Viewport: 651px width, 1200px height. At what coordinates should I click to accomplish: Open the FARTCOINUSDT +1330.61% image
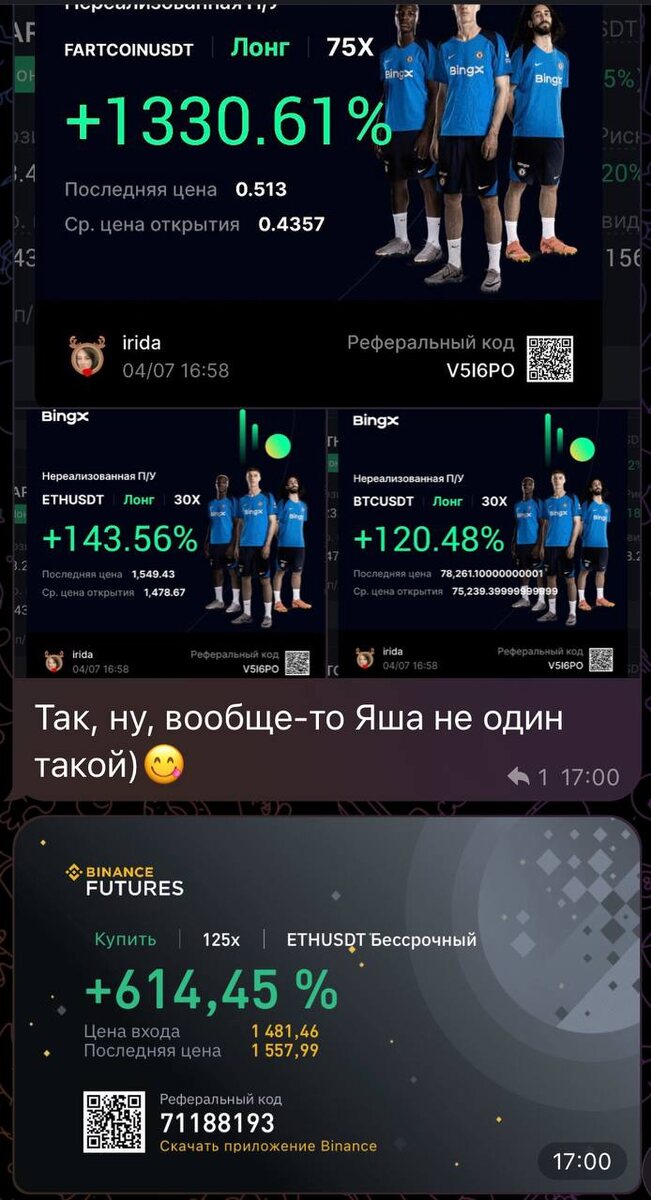click(x=318, y=200)
